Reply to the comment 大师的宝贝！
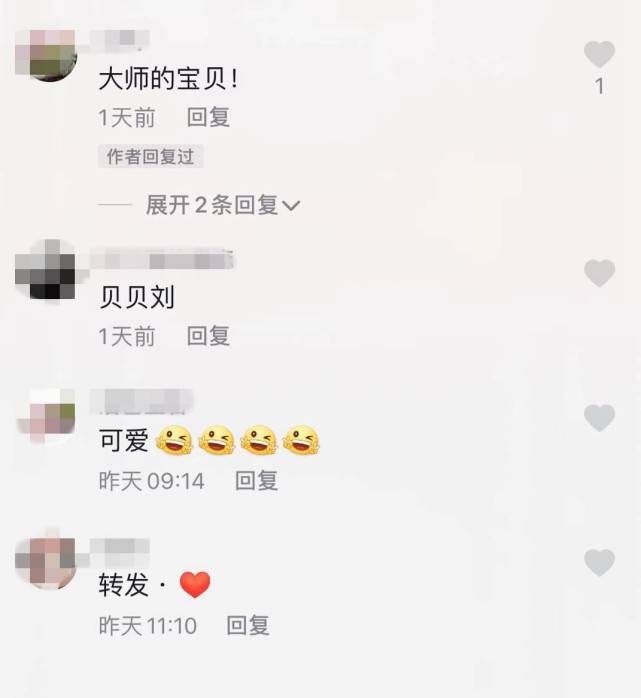This screenshot has width=641, height=698. click(x=208, y=117)
